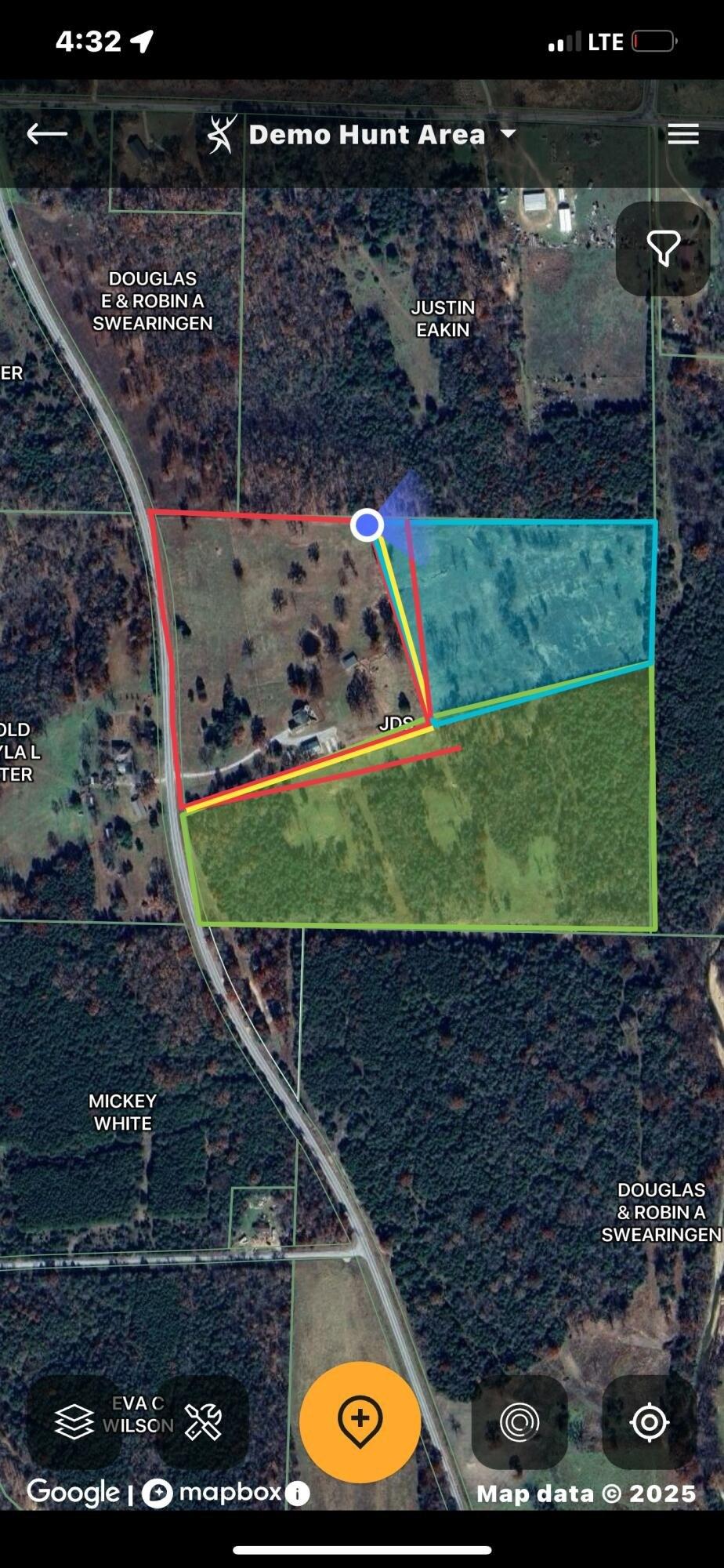Open the hamburger menu

[x=682, y=134]
